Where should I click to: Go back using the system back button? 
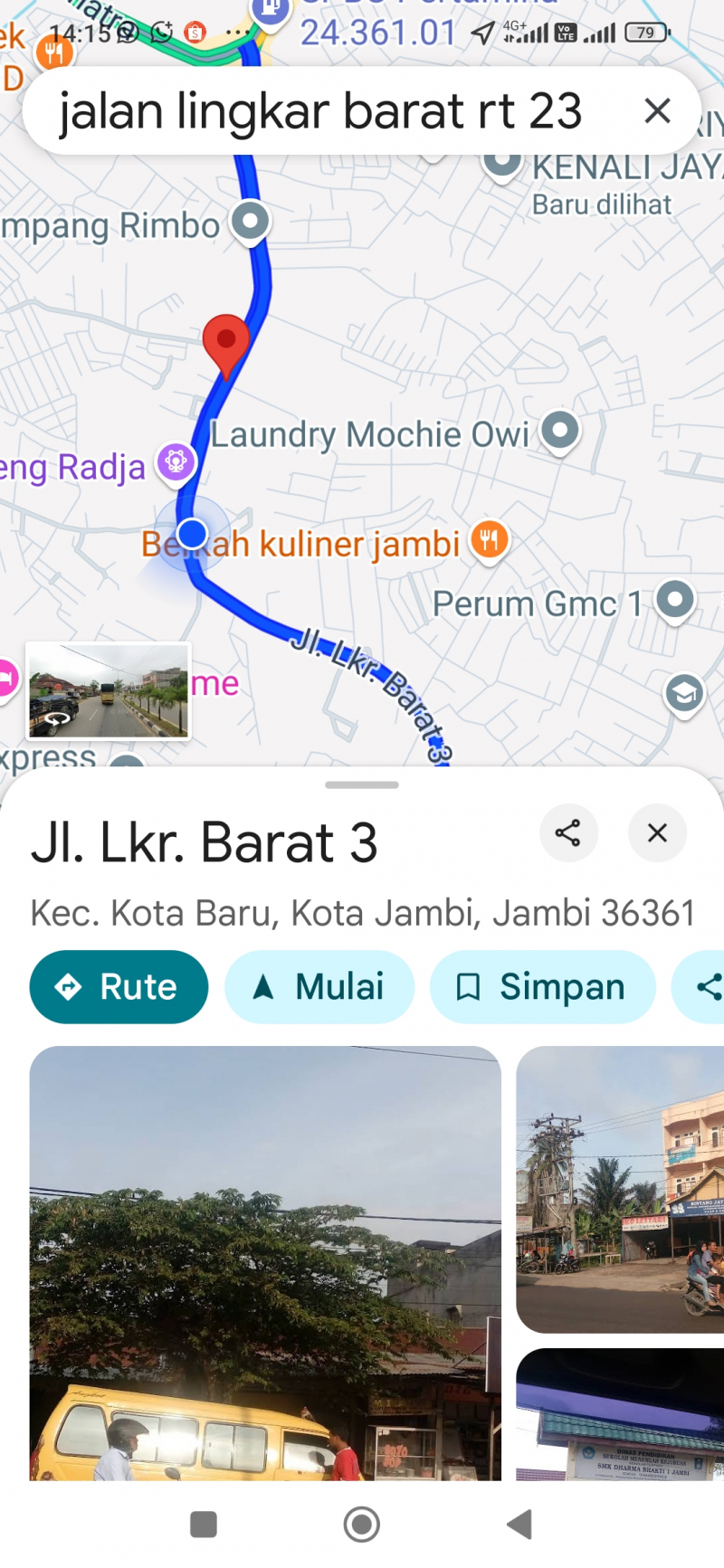(x=519, y=1525)
